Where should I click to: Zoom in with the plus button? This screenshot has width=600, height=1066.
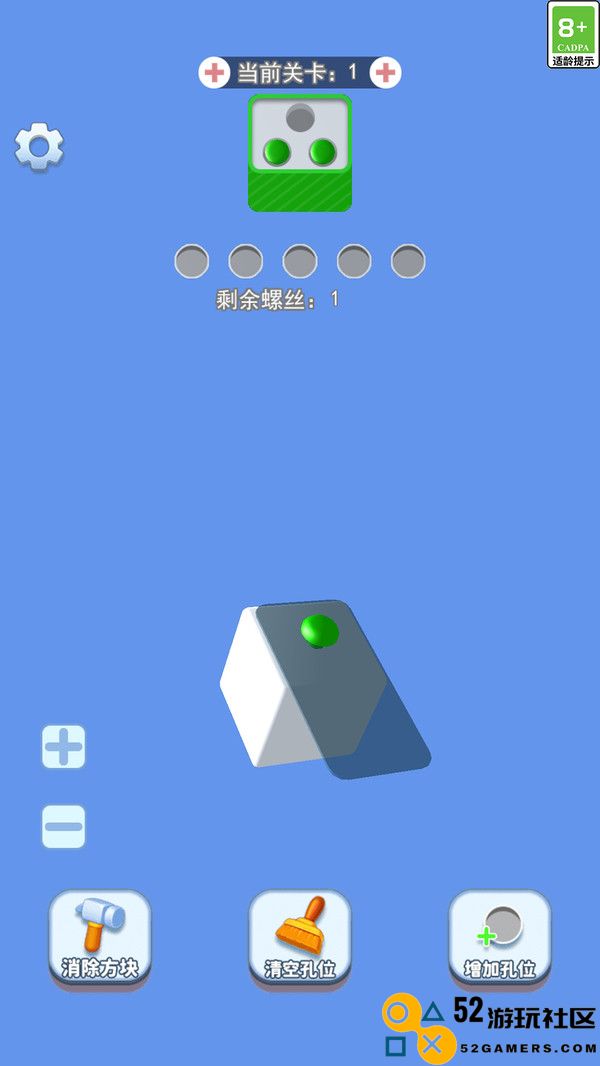pos(64,747)
